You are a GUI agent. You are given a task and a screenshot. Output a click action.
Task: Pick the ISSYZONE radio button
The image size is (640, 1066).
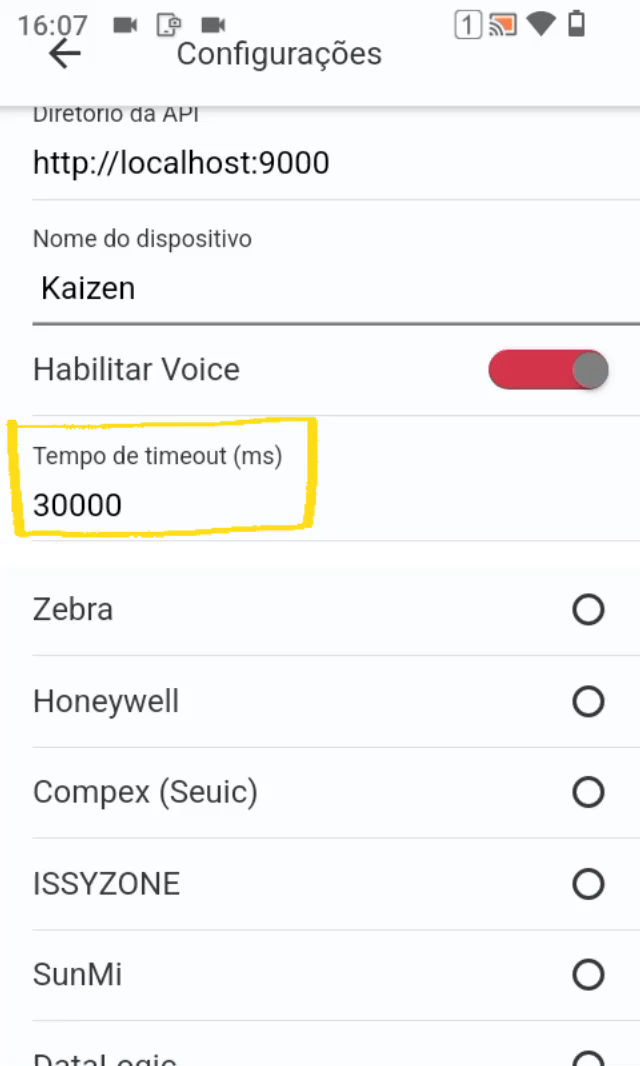pyautogui.click(x=588, y=884)
